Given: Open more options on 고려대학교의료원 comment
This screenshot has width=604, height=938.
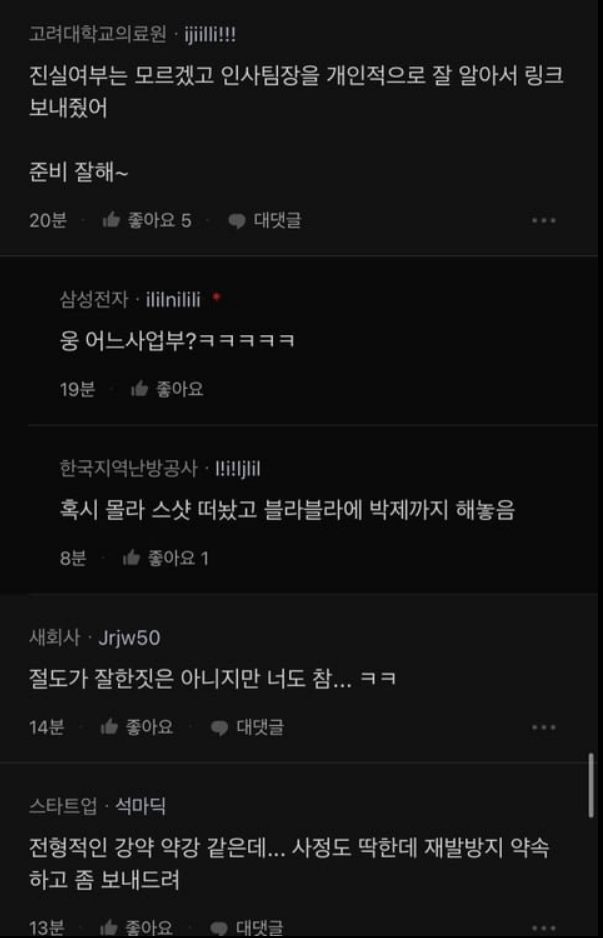Looking at the screenshot, I should click(x=543, y=220).
